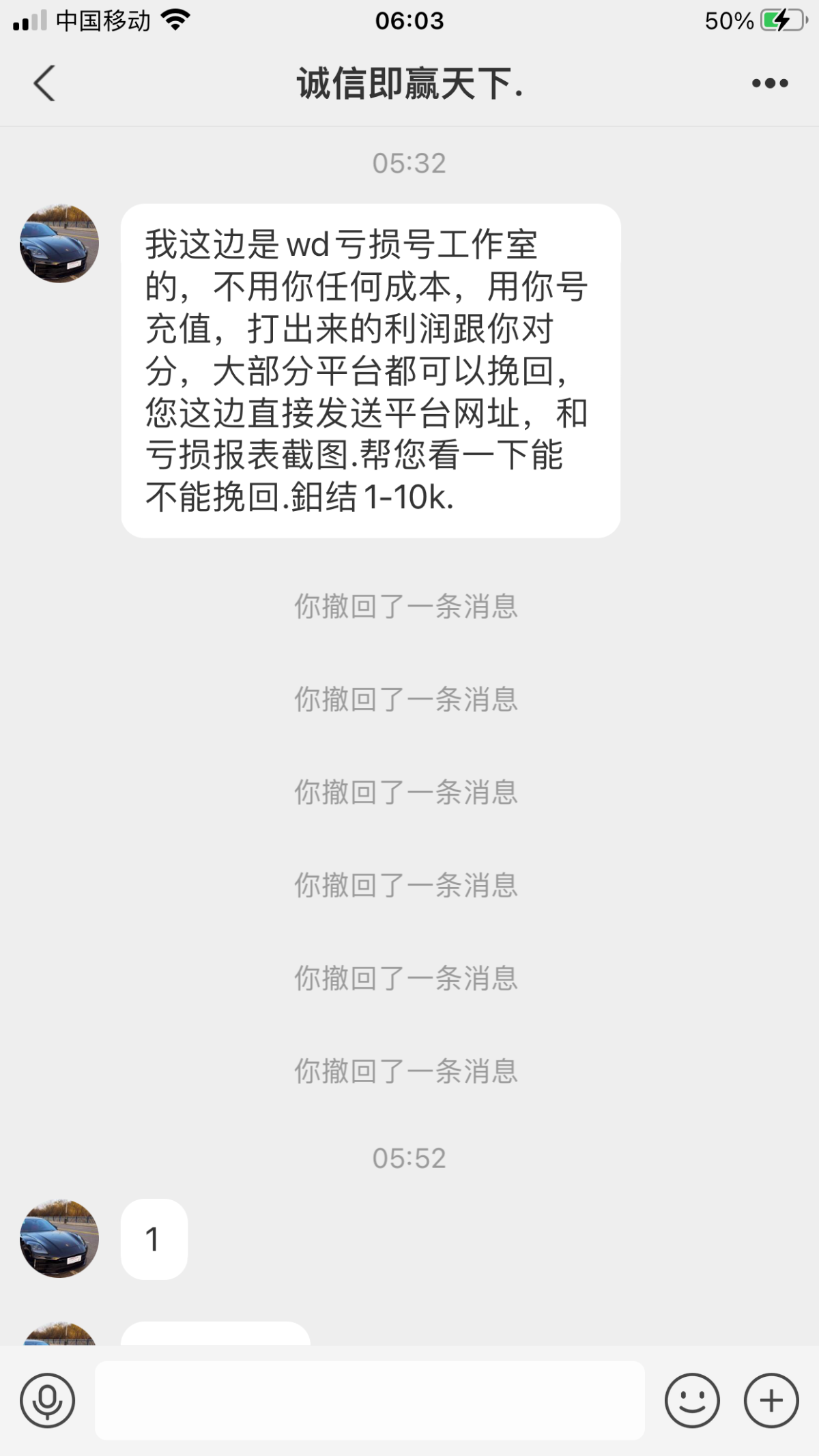Open the emoji sticker panel
The image size is (819, 1456).
pyautogui.click(x=691, y=1400)
